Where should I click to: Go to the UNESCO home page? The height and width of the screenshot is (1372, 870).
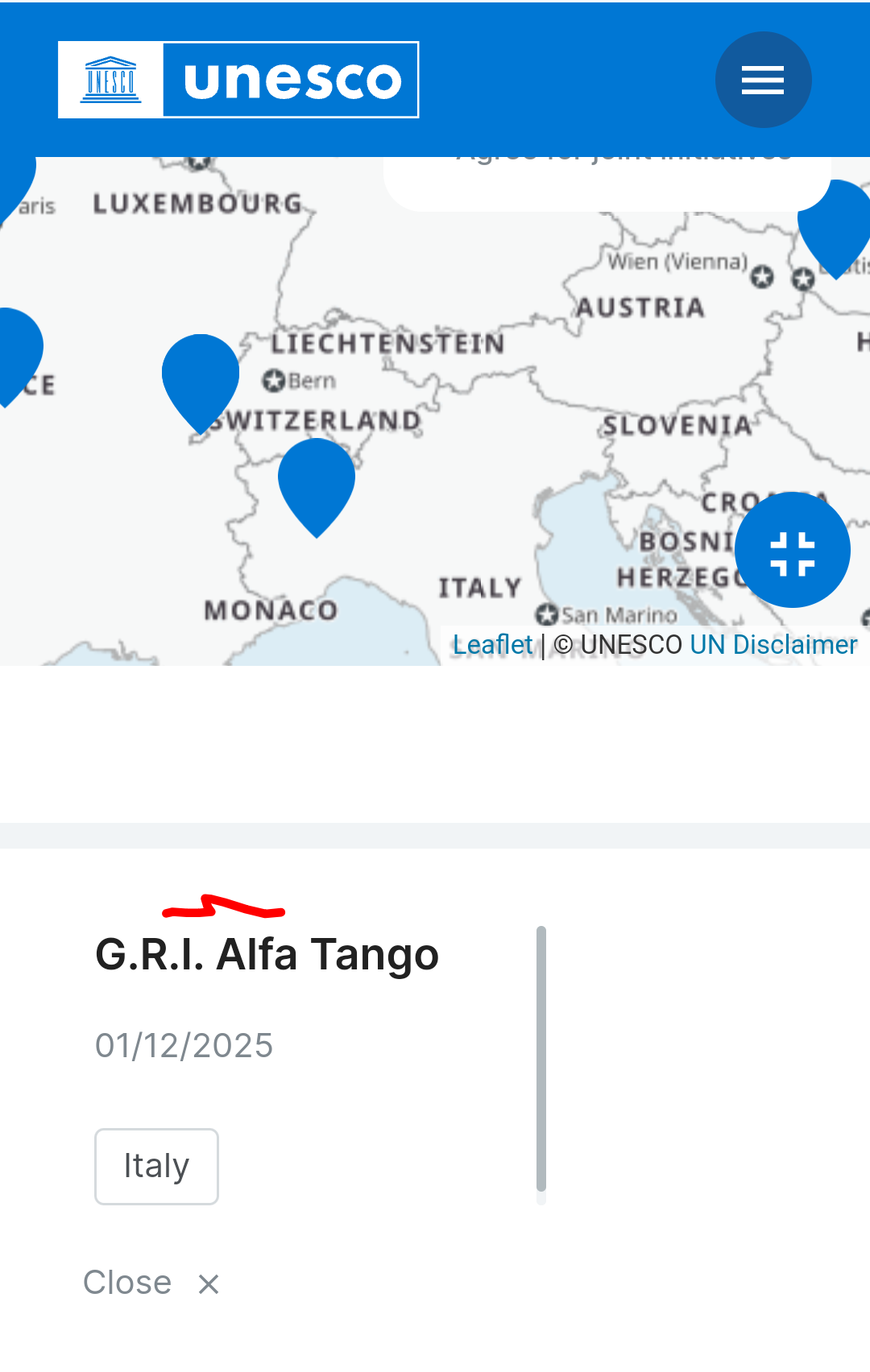pyautogui.click(x=238, y=80)
